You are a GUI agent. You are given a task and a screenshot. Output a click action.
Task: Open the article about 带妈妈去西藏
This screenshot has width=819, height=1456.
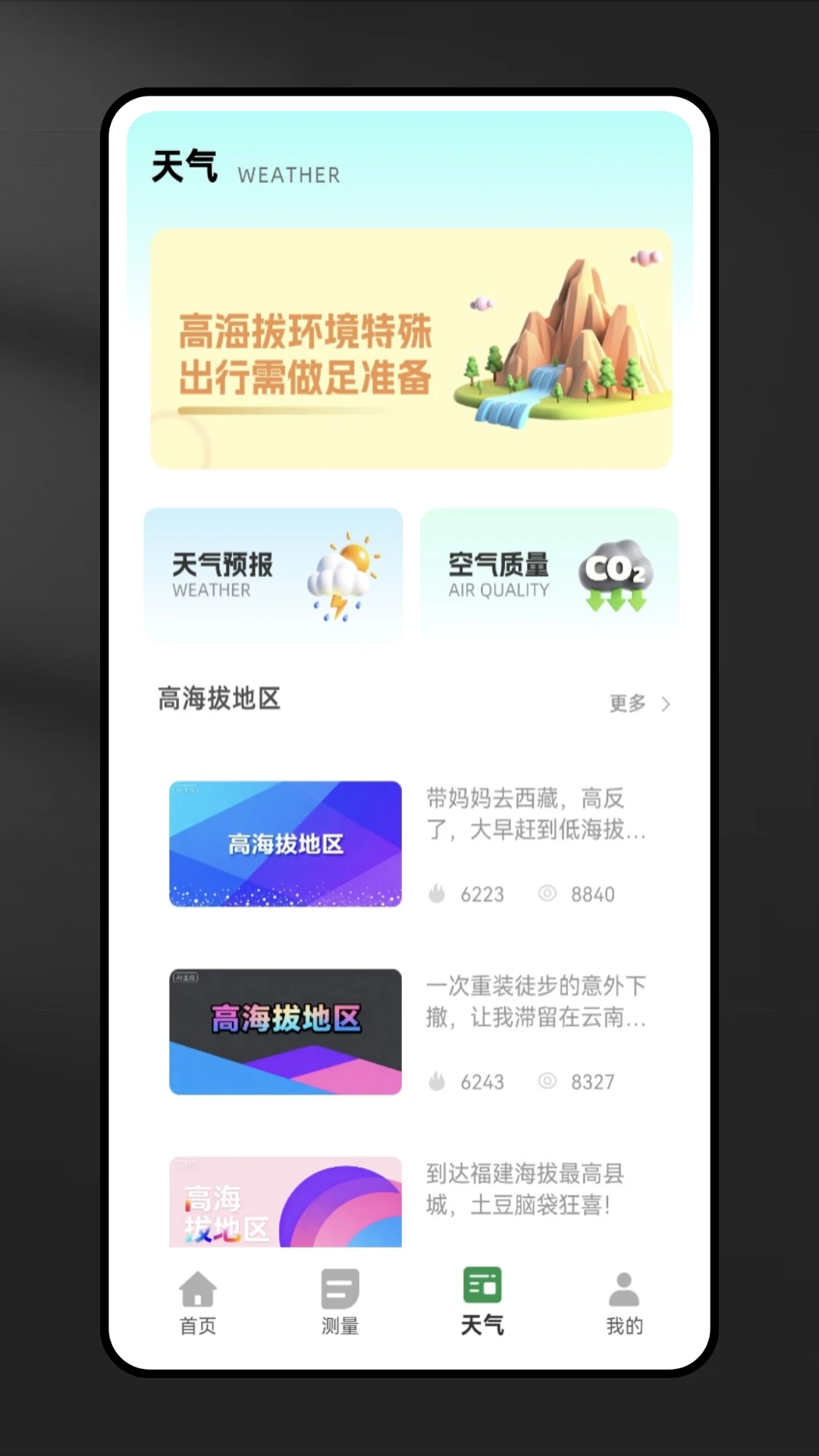click(535, 814)
